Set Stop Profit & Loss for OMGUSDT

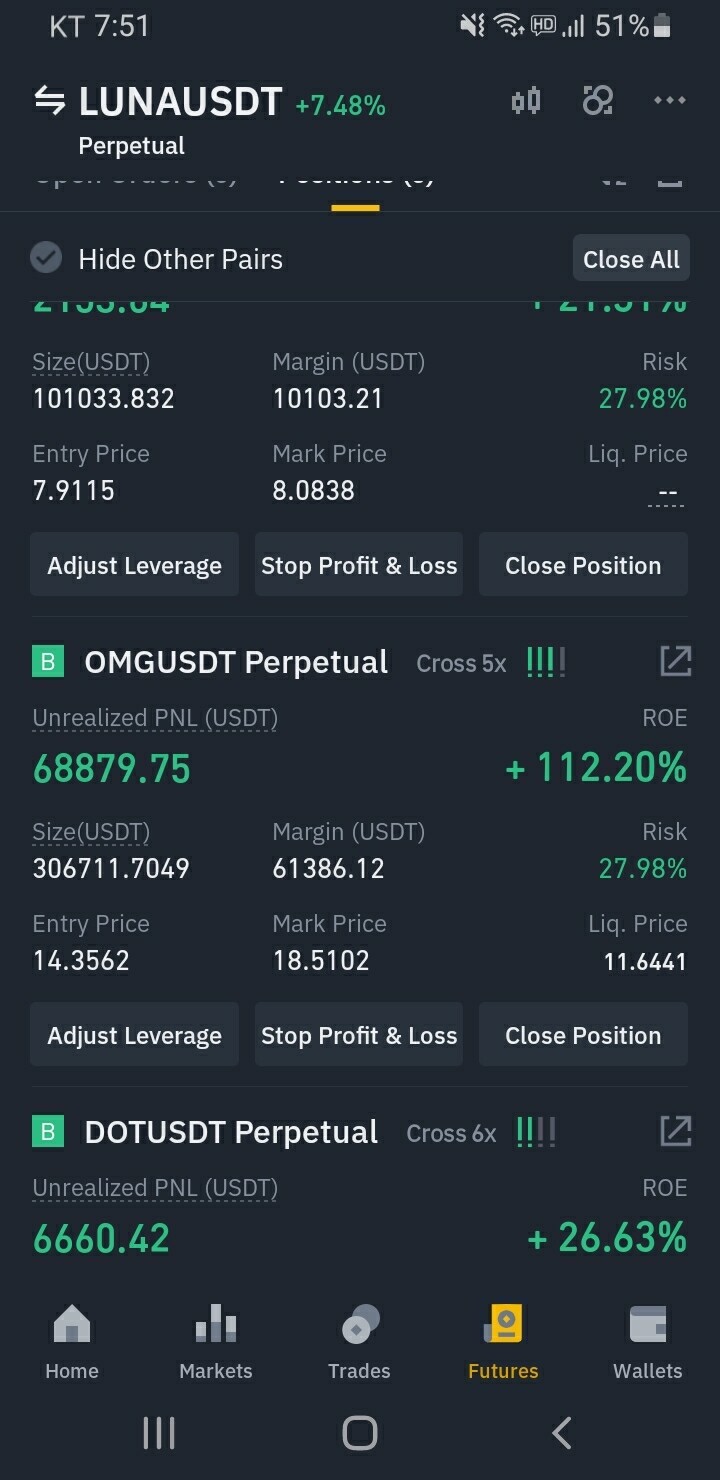[359, 1035]
